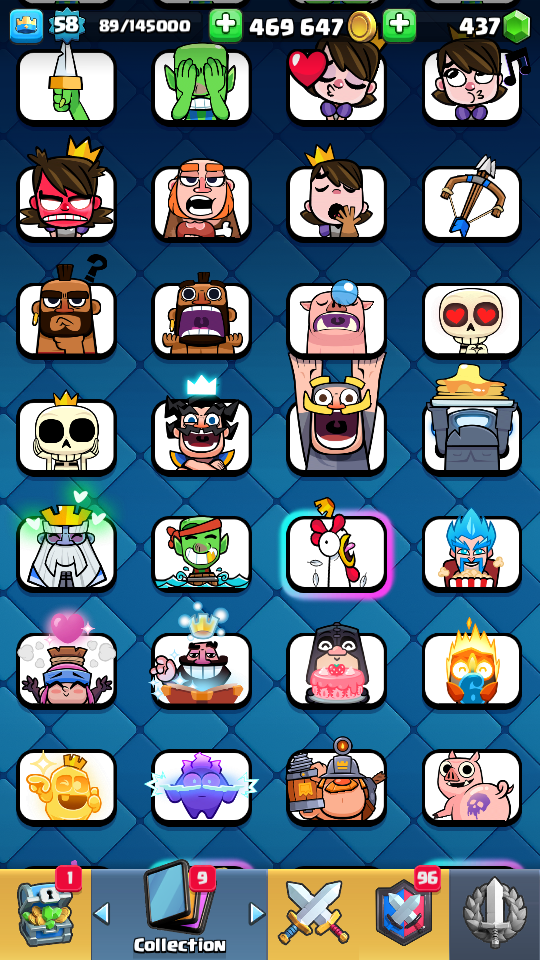Viewport: 540px width, 960px height.
Task: Open the king level badge
Action: point(66,25)
